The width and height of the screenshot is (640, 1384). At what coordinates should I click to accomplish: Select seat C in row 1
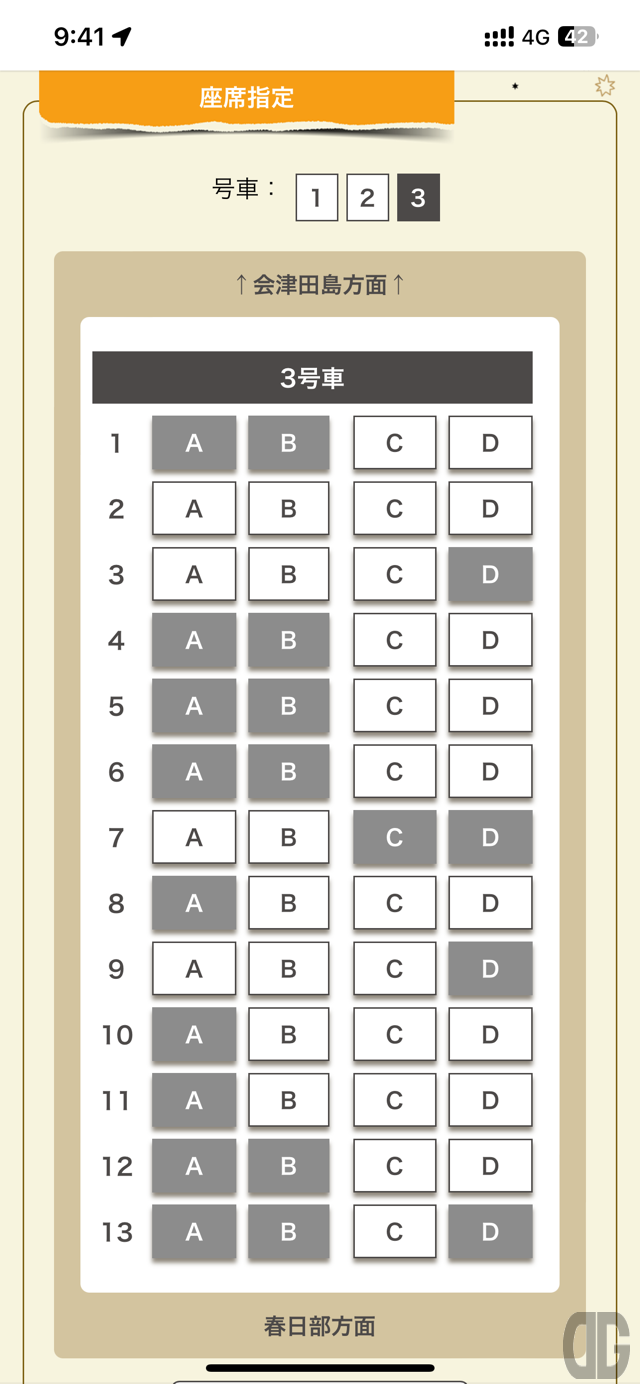(x=394, y=443)
